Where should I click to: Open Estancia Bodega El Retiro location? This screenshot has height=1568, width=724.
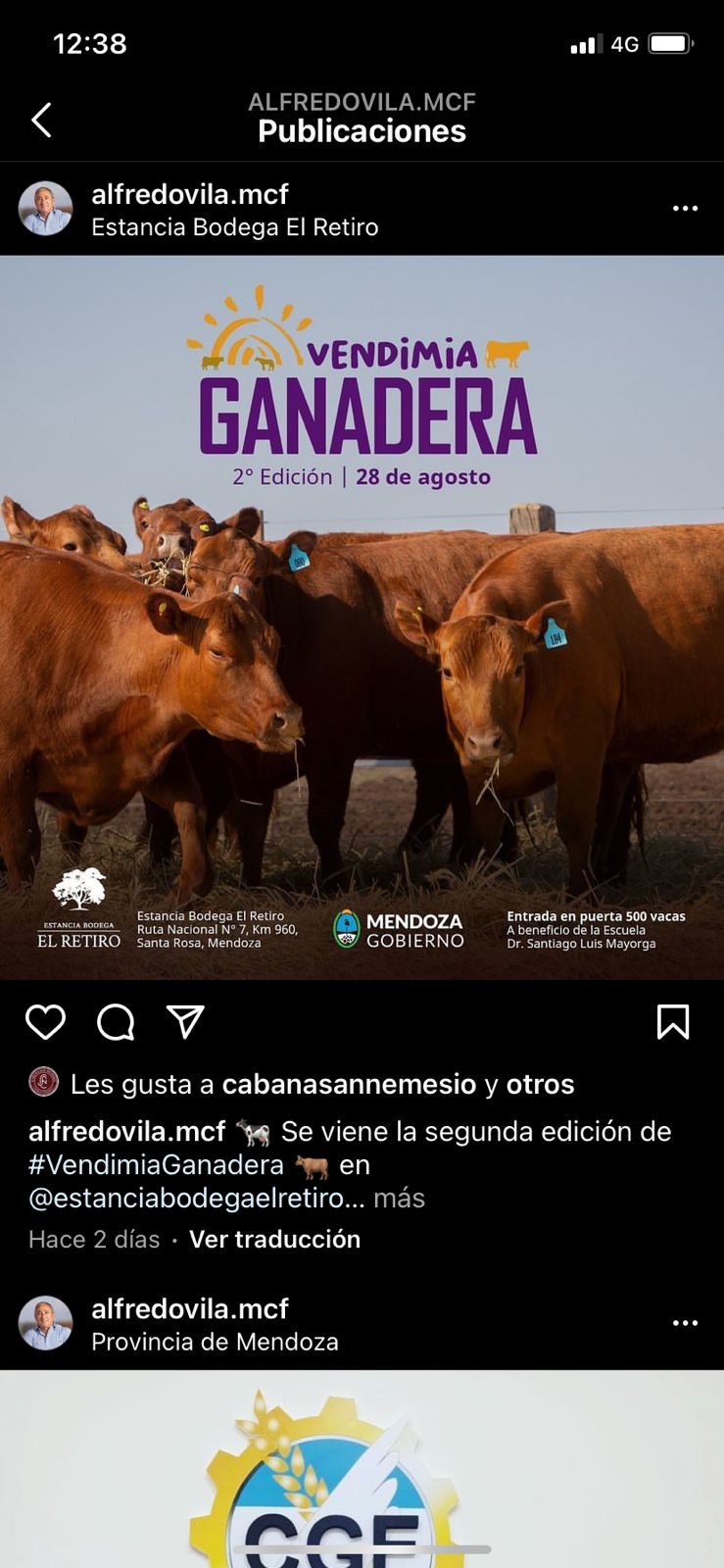234,227
